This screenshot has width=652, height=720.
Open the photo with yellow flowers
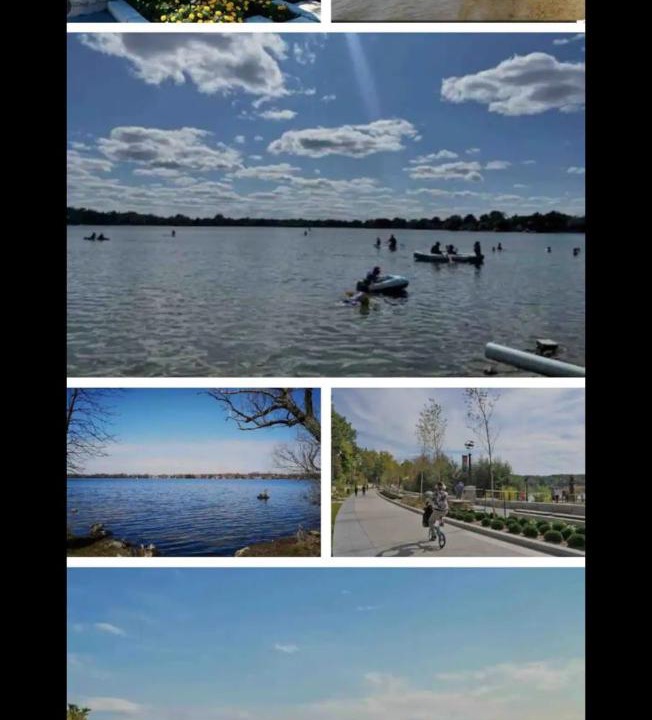point(193,10)
